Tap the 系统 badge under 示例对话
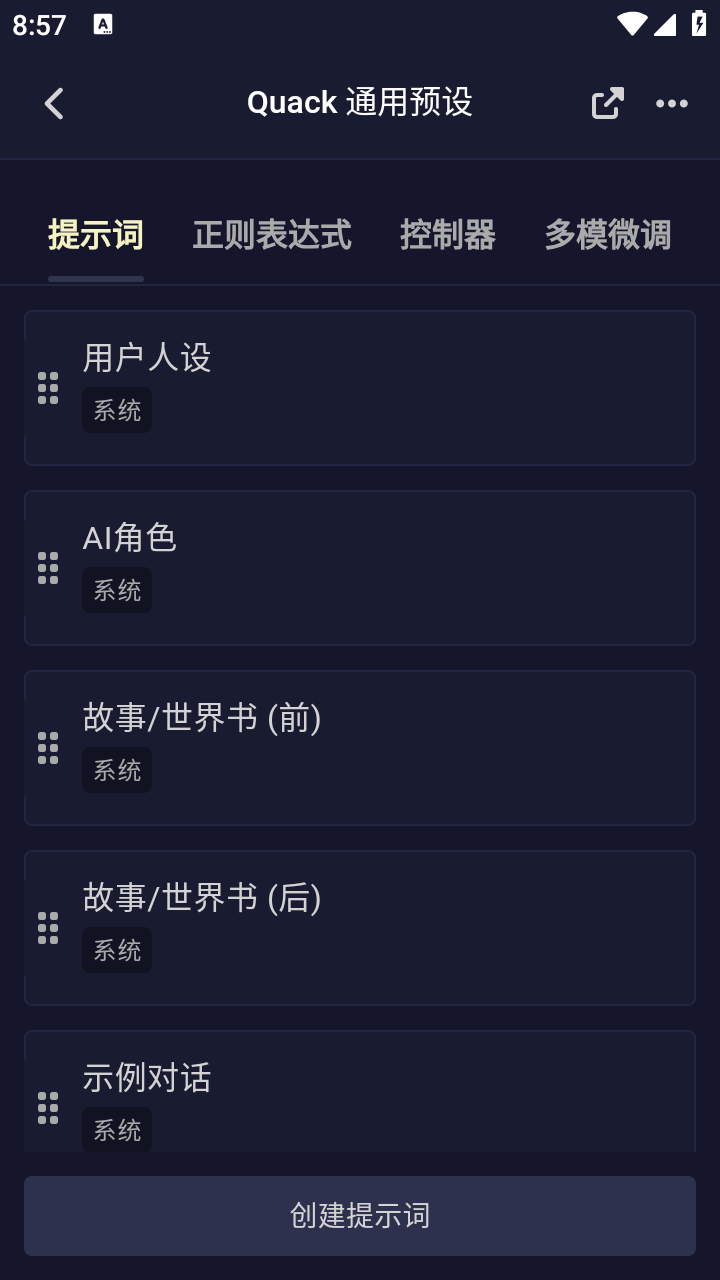Viewport: 720px width, 1280px height. coord(116,1130)
